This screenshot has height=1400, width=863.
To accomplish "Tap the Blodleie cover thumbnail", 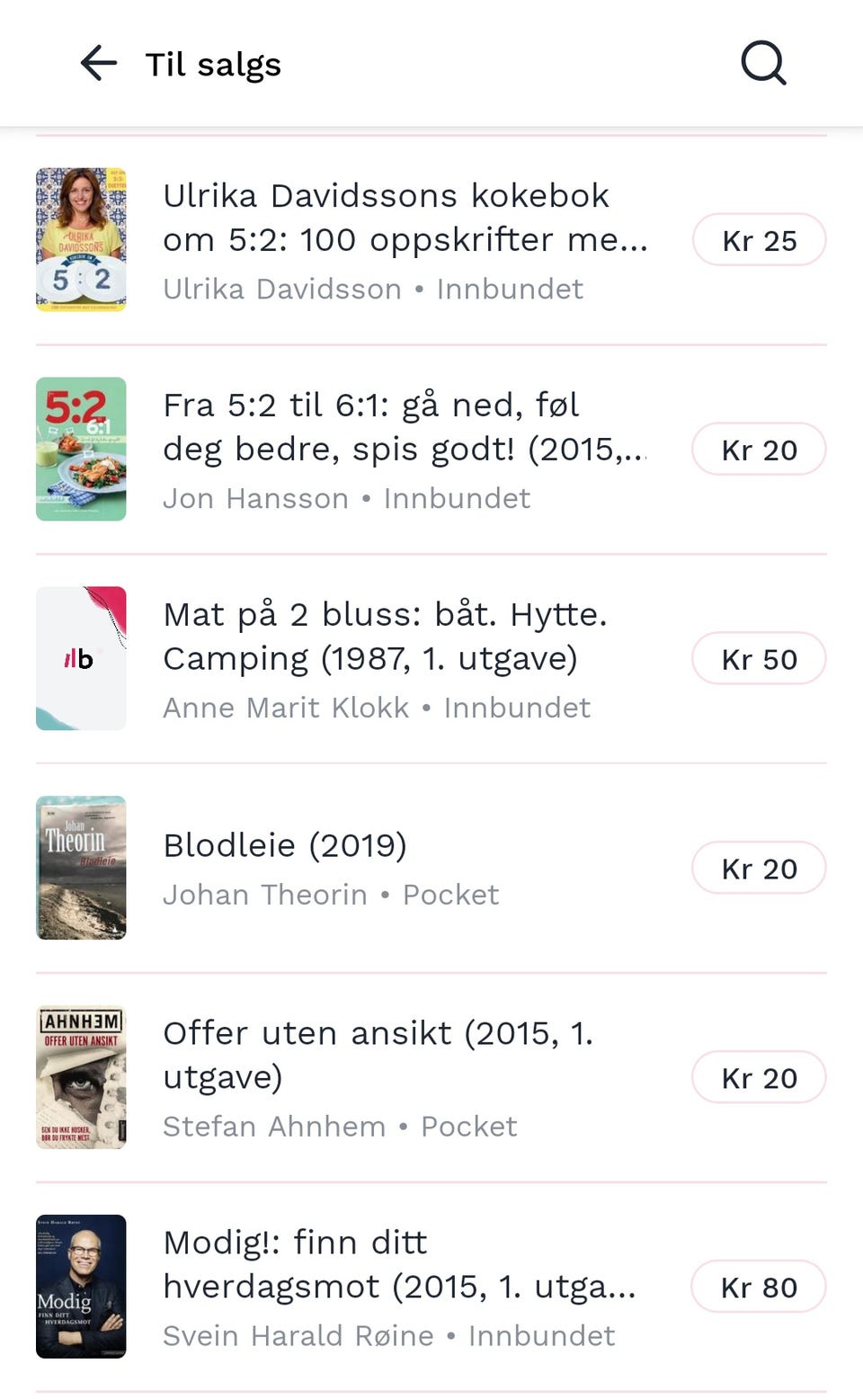I will tap(81, 868).
